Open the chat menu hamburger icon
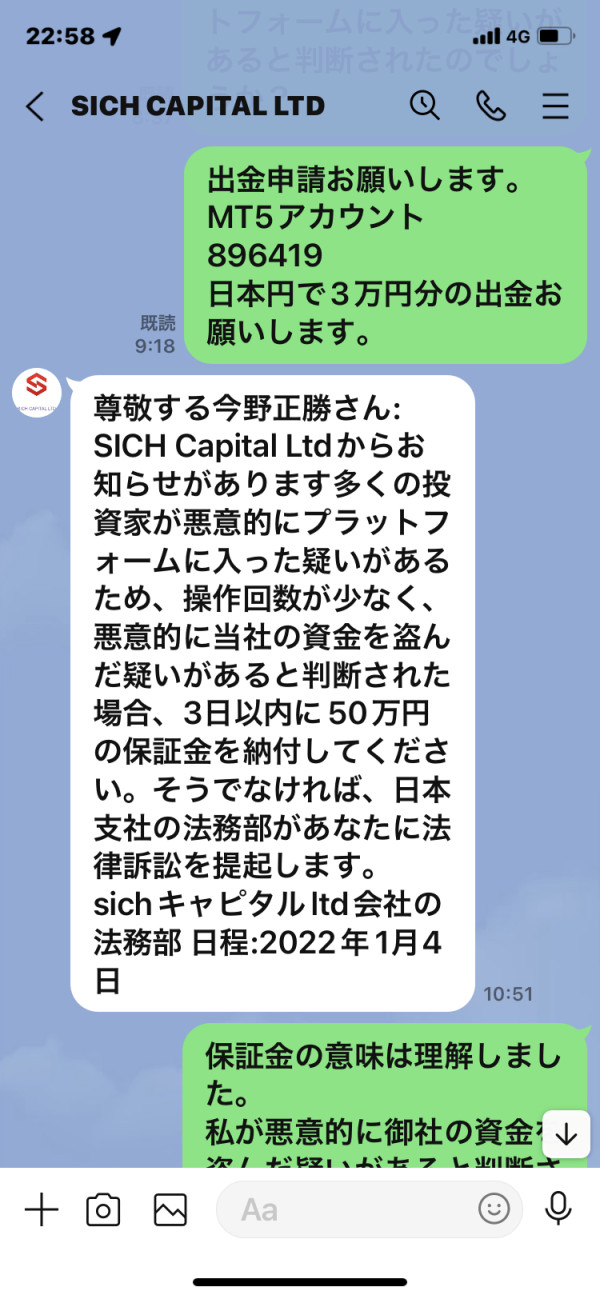Viewport: 600px width, 1299px height. [555, 106]
